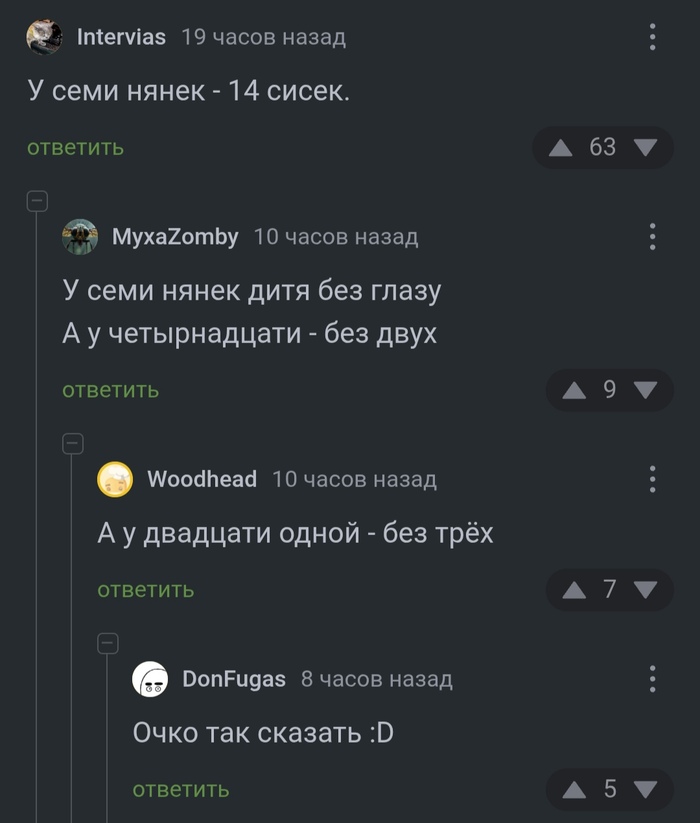This screenshot has height=823, width=700.
Task: Downvote Woodhead's comment
Action: pyautogui.click(x=646, y=590)
